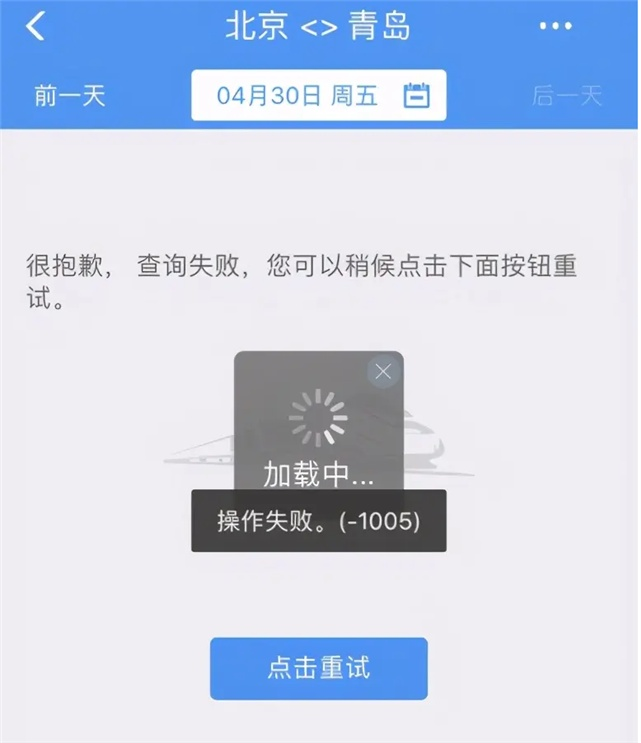The width and height of the screenshot is (641, 743).
Task: Go back using the top-left arrow
Action: 36,27
